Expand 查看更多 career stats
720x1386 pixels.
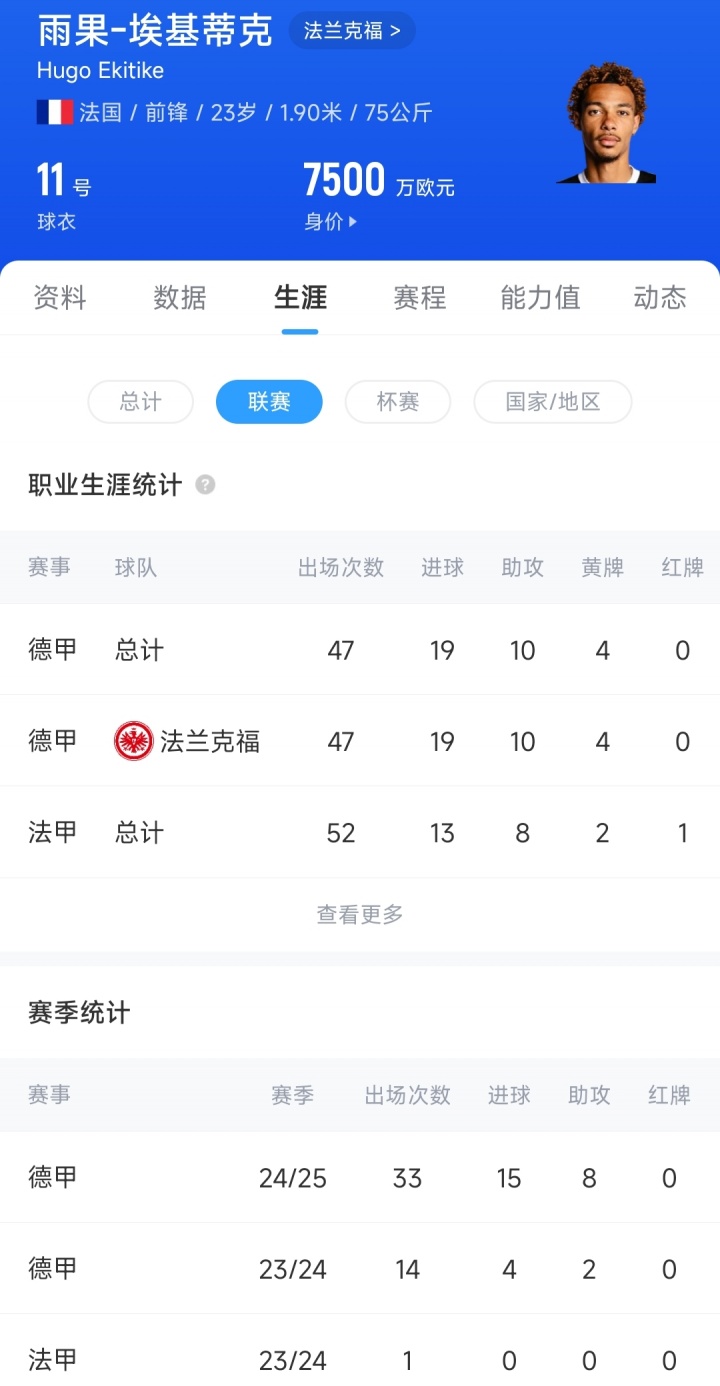pos(360,914)
